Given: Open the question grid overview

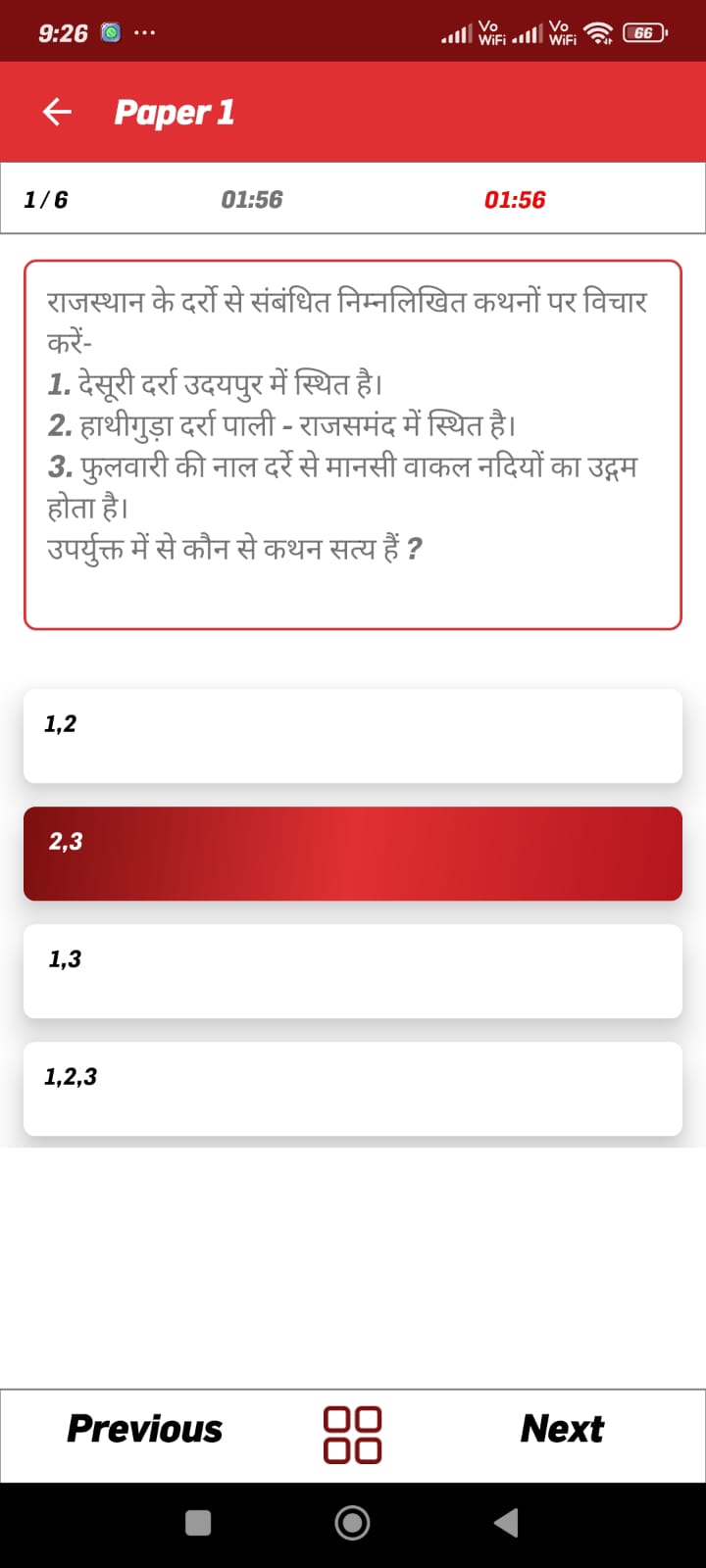Looking at the screenshot, I should click(x=352, y=1435).
